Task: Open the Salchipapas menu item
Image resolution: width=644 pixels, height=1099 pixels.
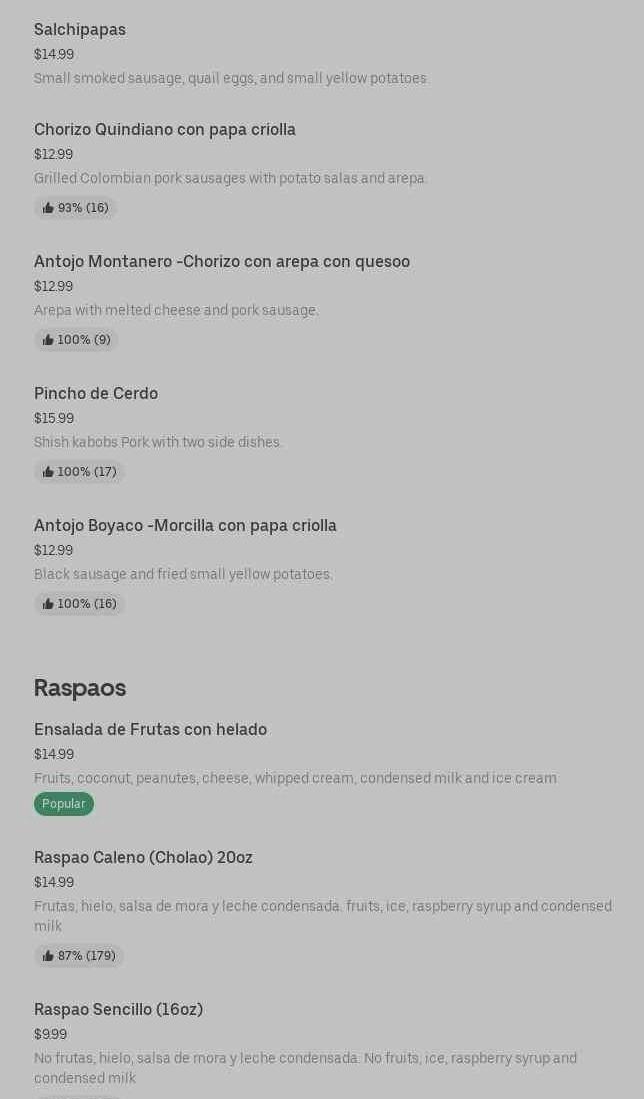Action: (x=80, y=30)
